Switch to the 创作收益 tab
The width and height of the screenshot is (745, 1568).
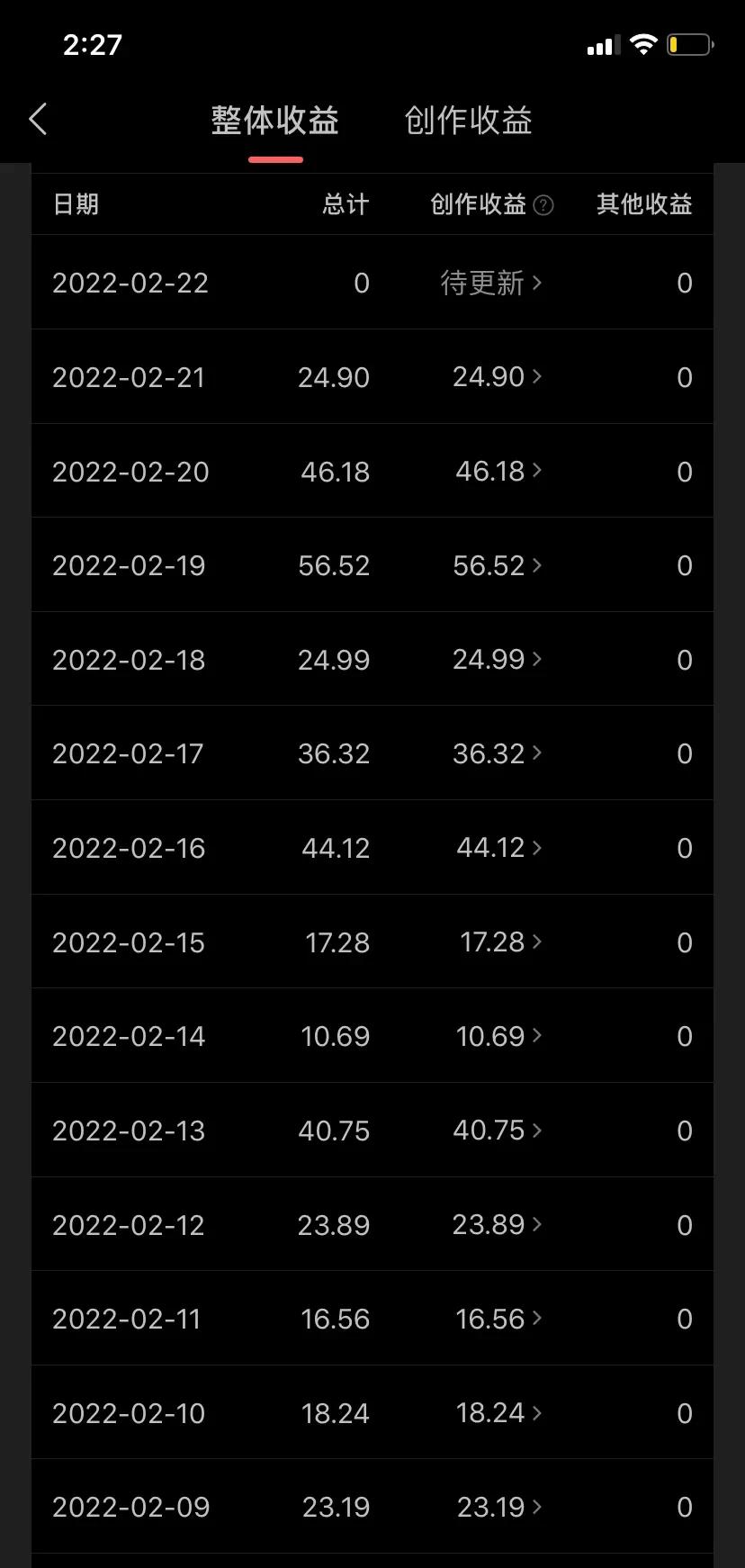click(x=468, y=120)
